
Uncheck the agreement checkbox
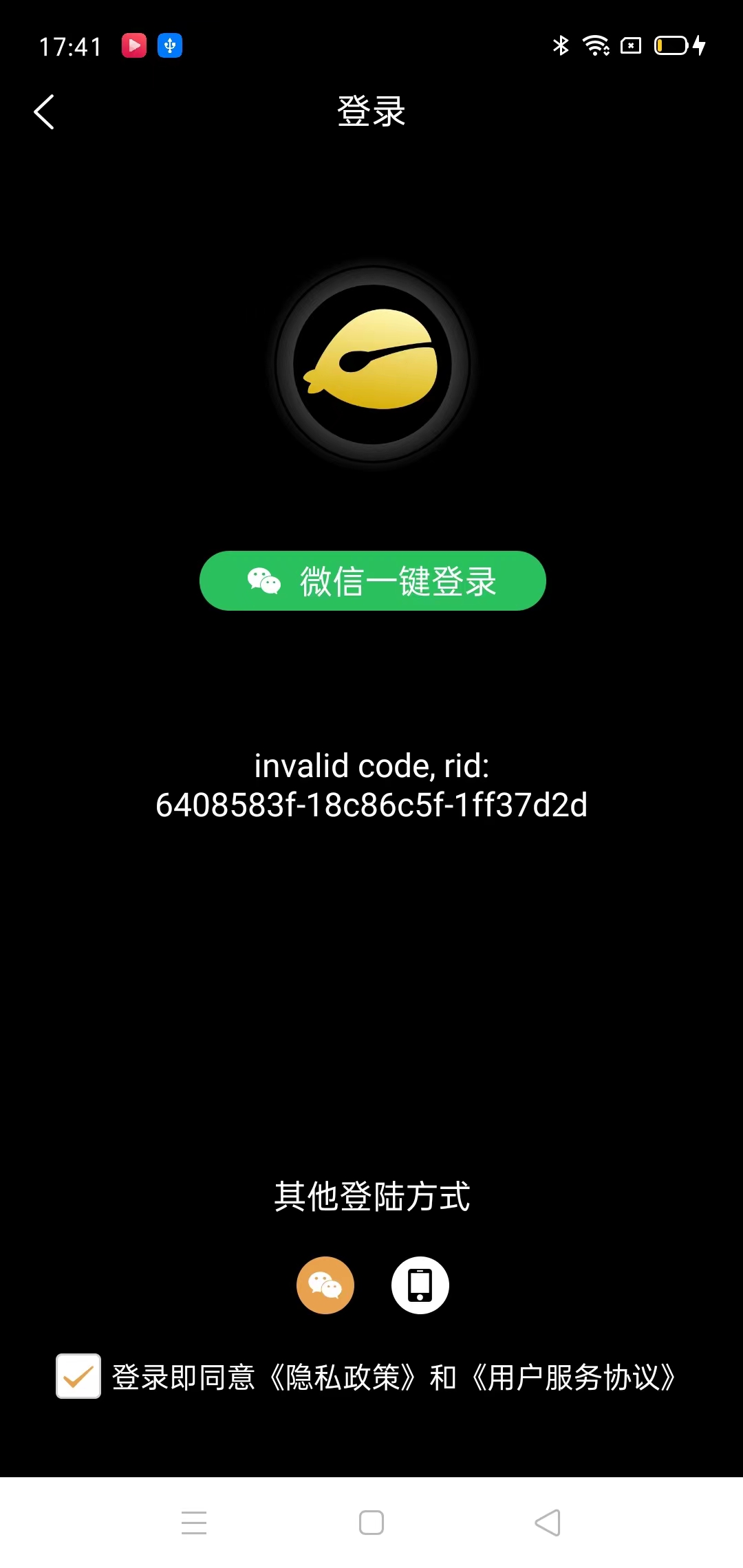[78, 1376]
